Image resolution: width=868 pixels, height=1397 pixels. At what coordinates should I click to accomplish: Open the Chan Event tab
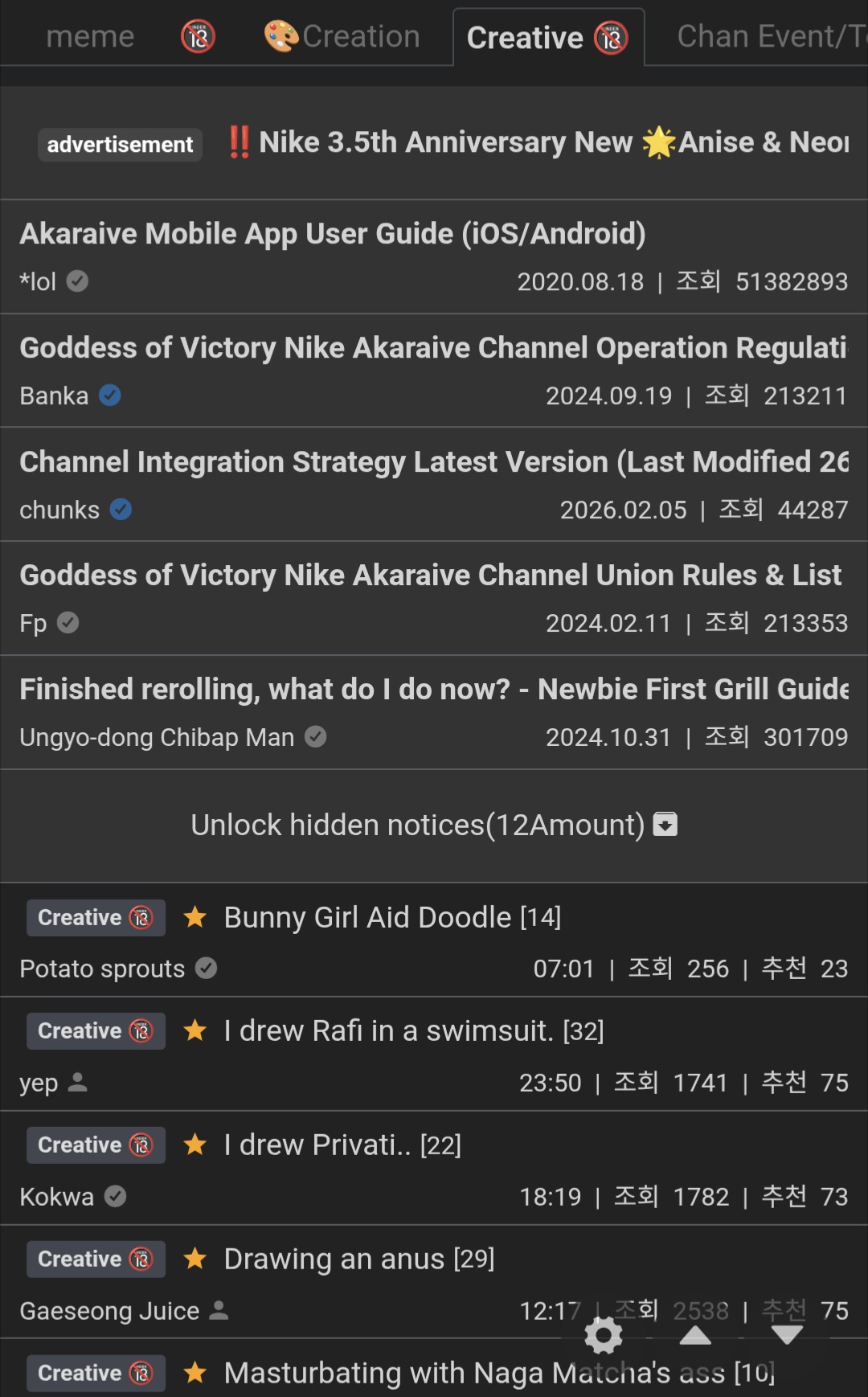pos(768,37)
